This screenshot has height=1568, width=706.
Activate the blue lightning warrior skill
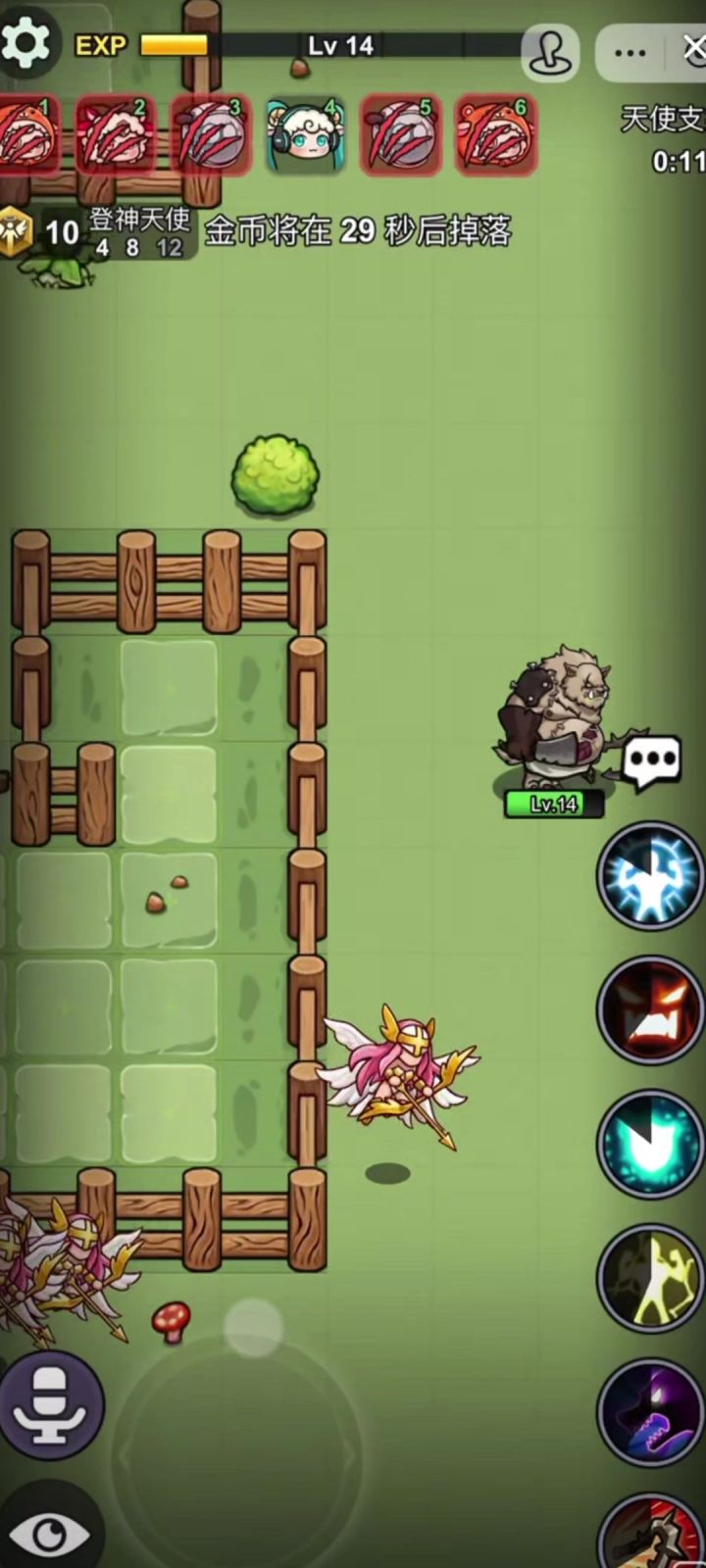click(651, 876)
